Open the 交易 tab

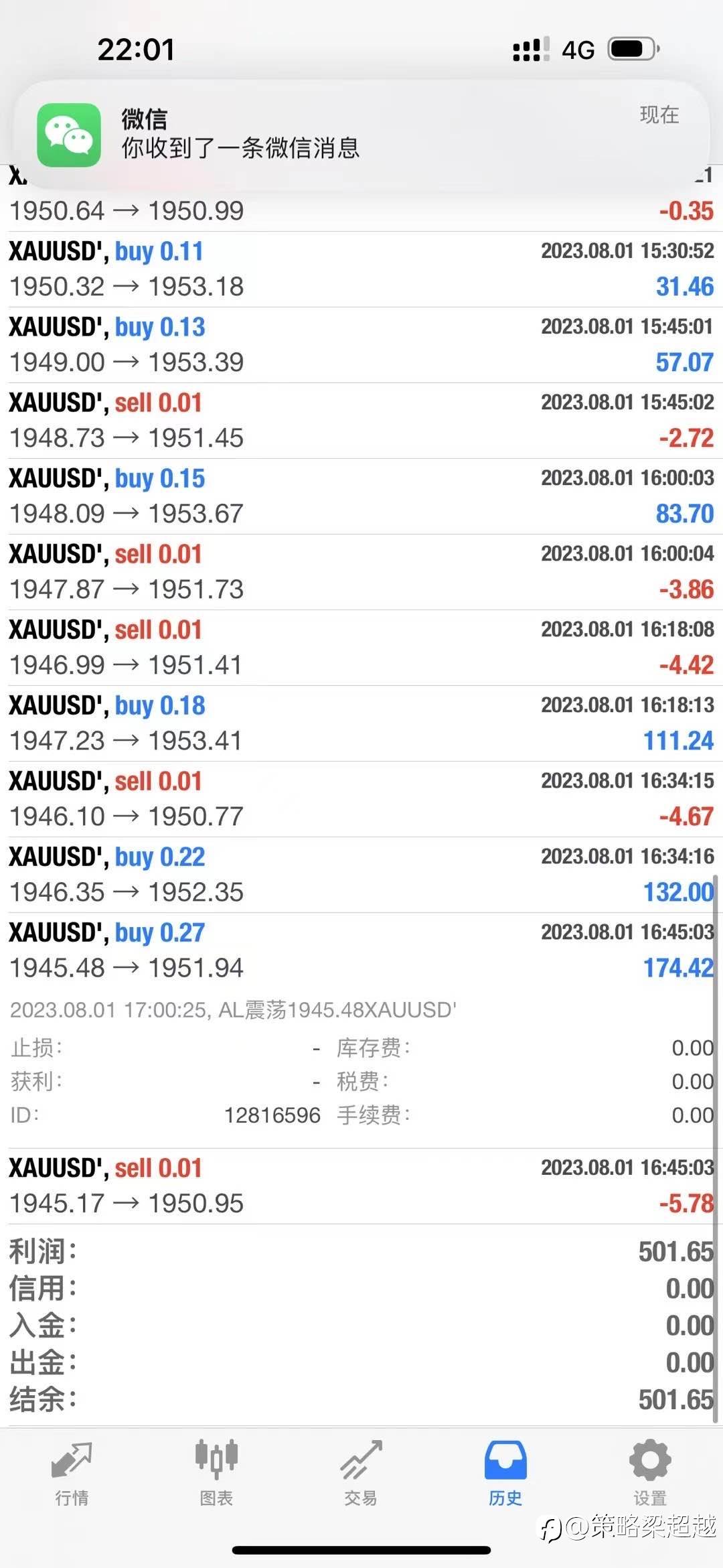[361, 1474]
